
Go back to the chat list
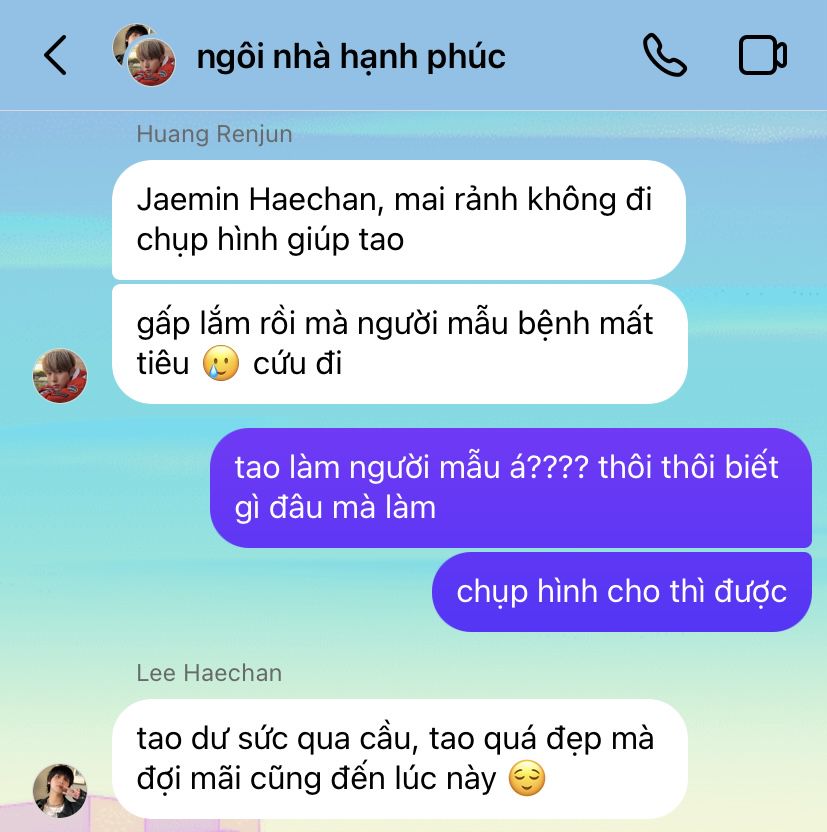point(56,55)
